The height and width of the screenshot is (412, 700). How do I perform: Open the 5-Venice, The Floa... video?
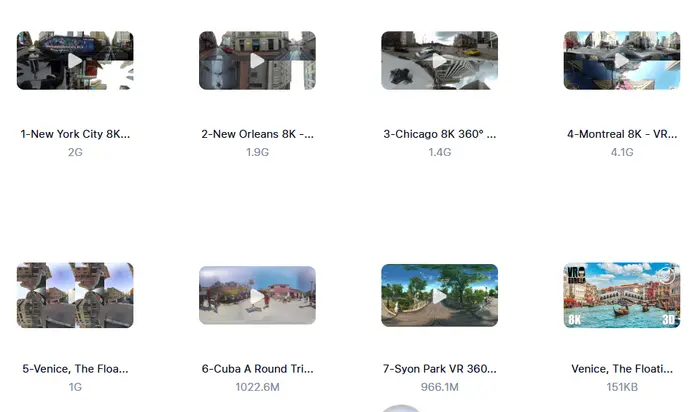point(75,295)
